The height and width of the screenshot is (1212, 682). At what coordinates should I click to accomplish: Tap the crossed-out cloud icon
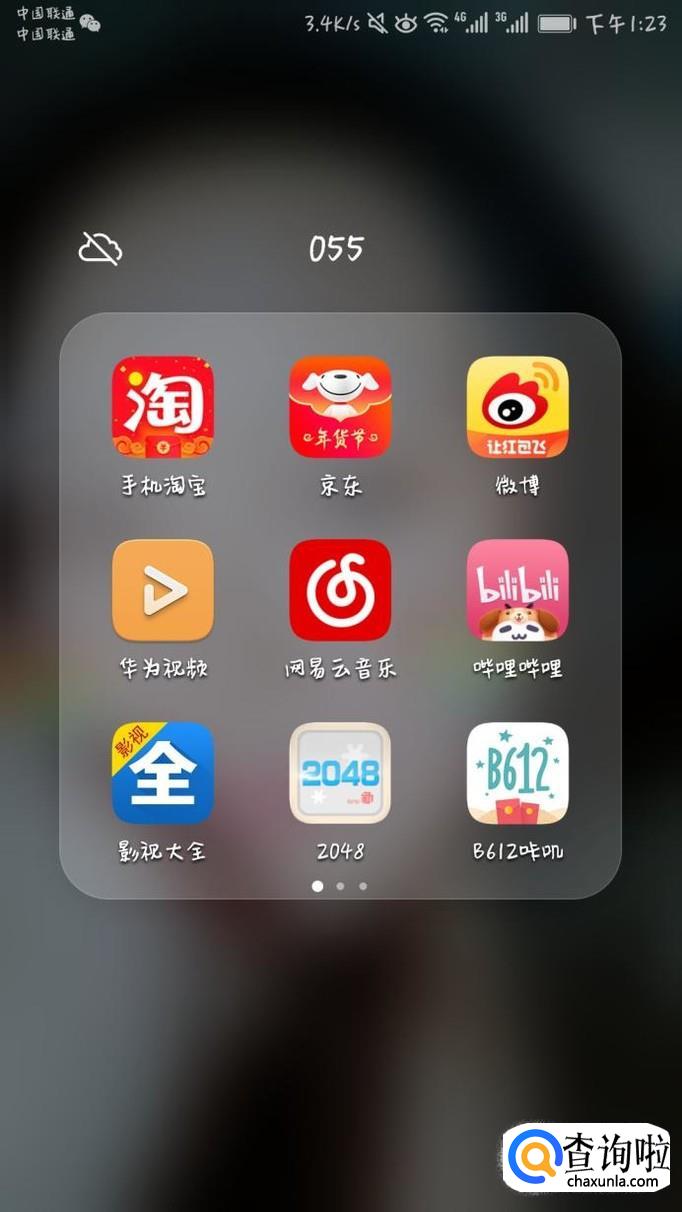click(x=101, y=248)
